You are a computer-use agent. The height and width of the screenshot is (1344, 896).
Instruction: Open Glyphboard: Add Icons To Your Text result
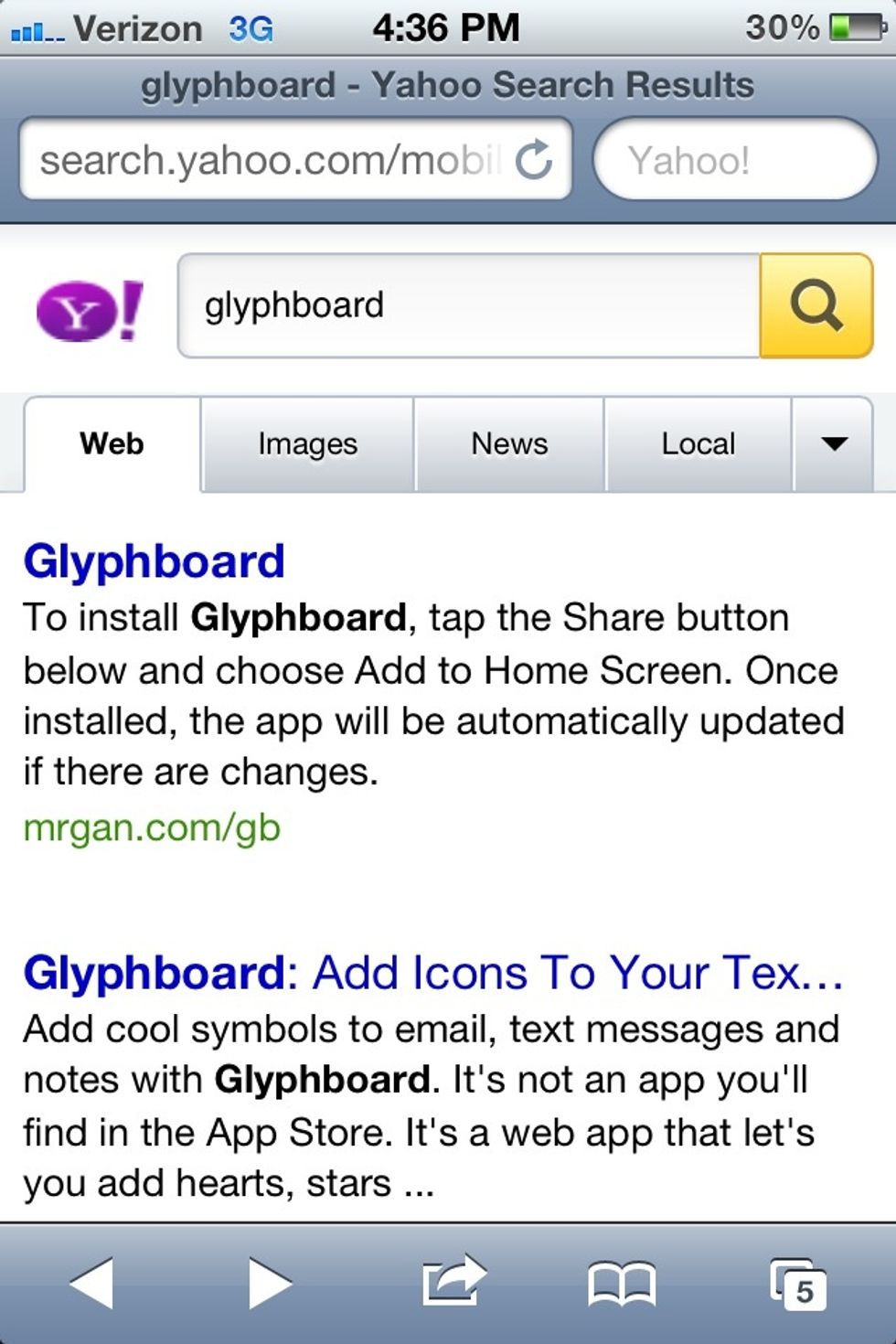tap(432, 973)
